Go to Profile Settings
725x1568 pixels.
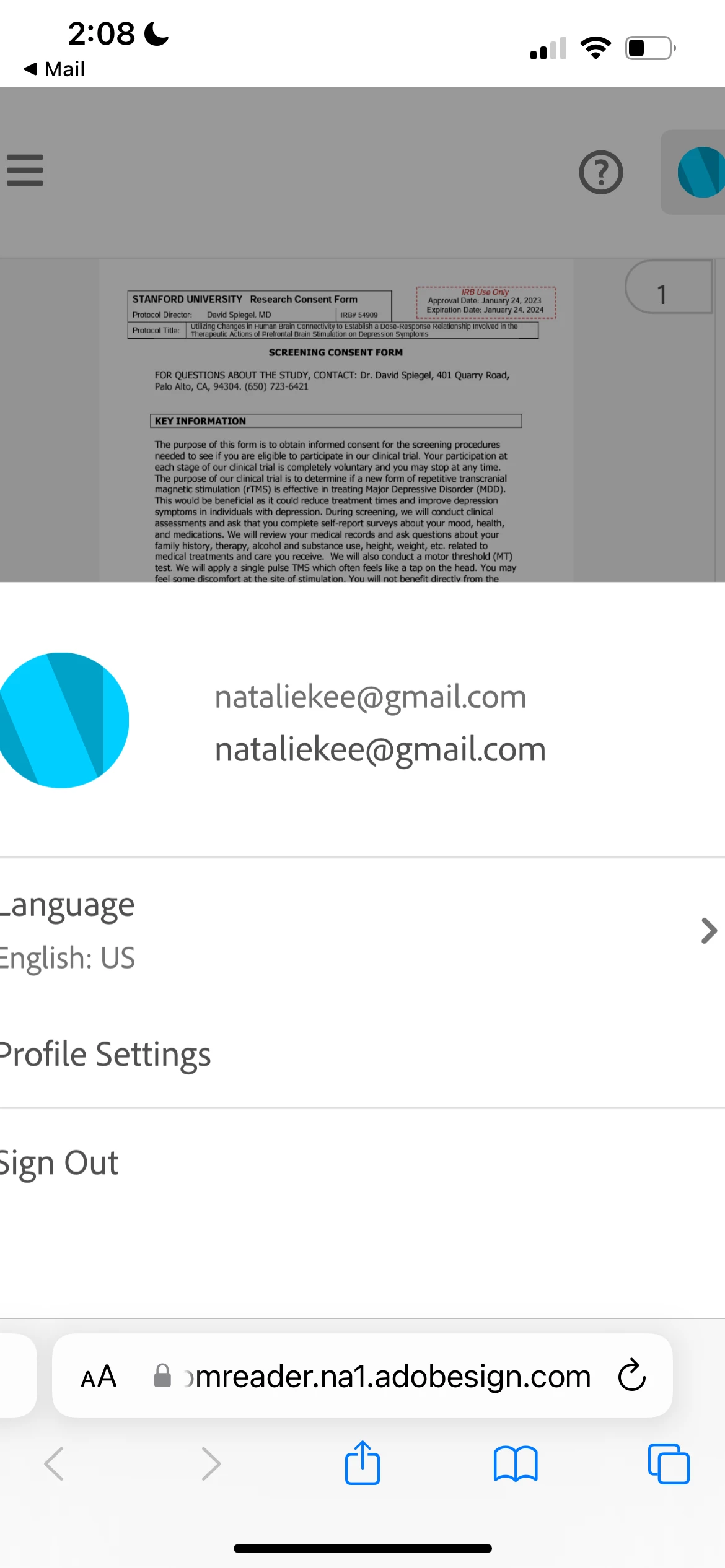pyautogui.click(x=105, y=1054)
